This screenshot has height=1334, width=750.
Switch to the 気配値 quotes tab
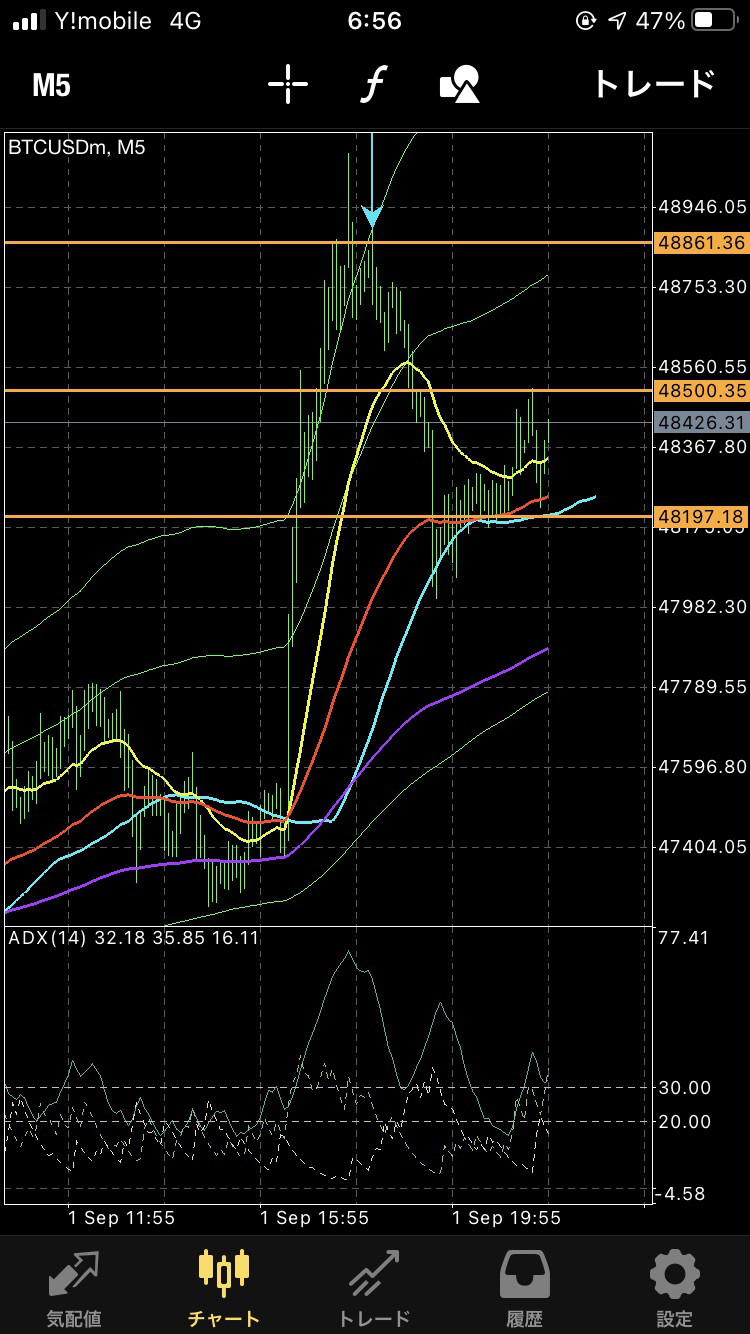(x=74, y=1287)
